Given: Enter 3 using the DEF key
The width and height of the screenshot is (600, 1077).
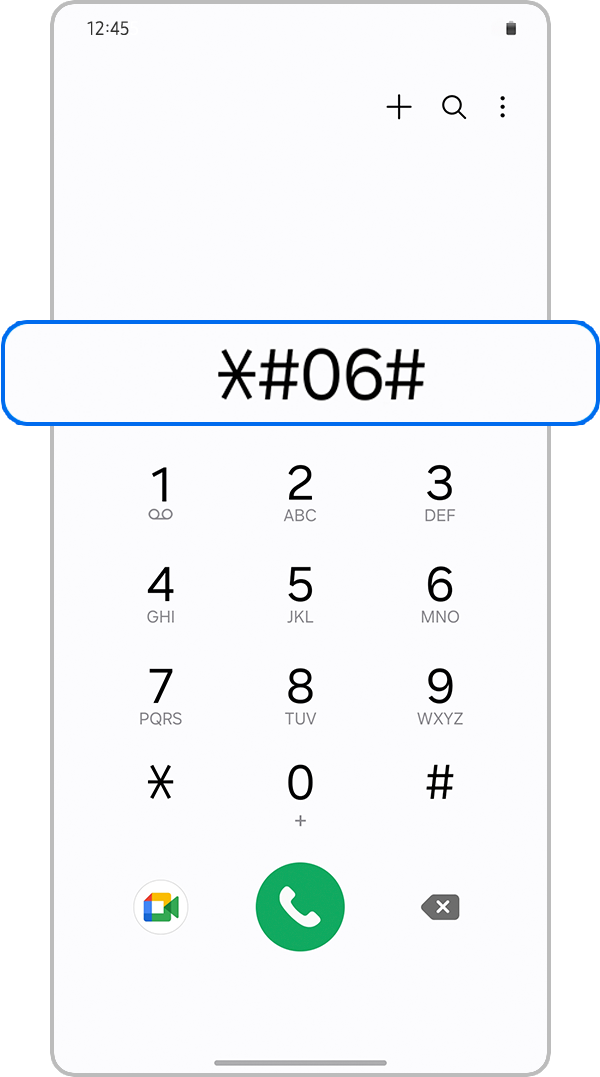Looking at the screenshot, I should [x=440, y=493].
